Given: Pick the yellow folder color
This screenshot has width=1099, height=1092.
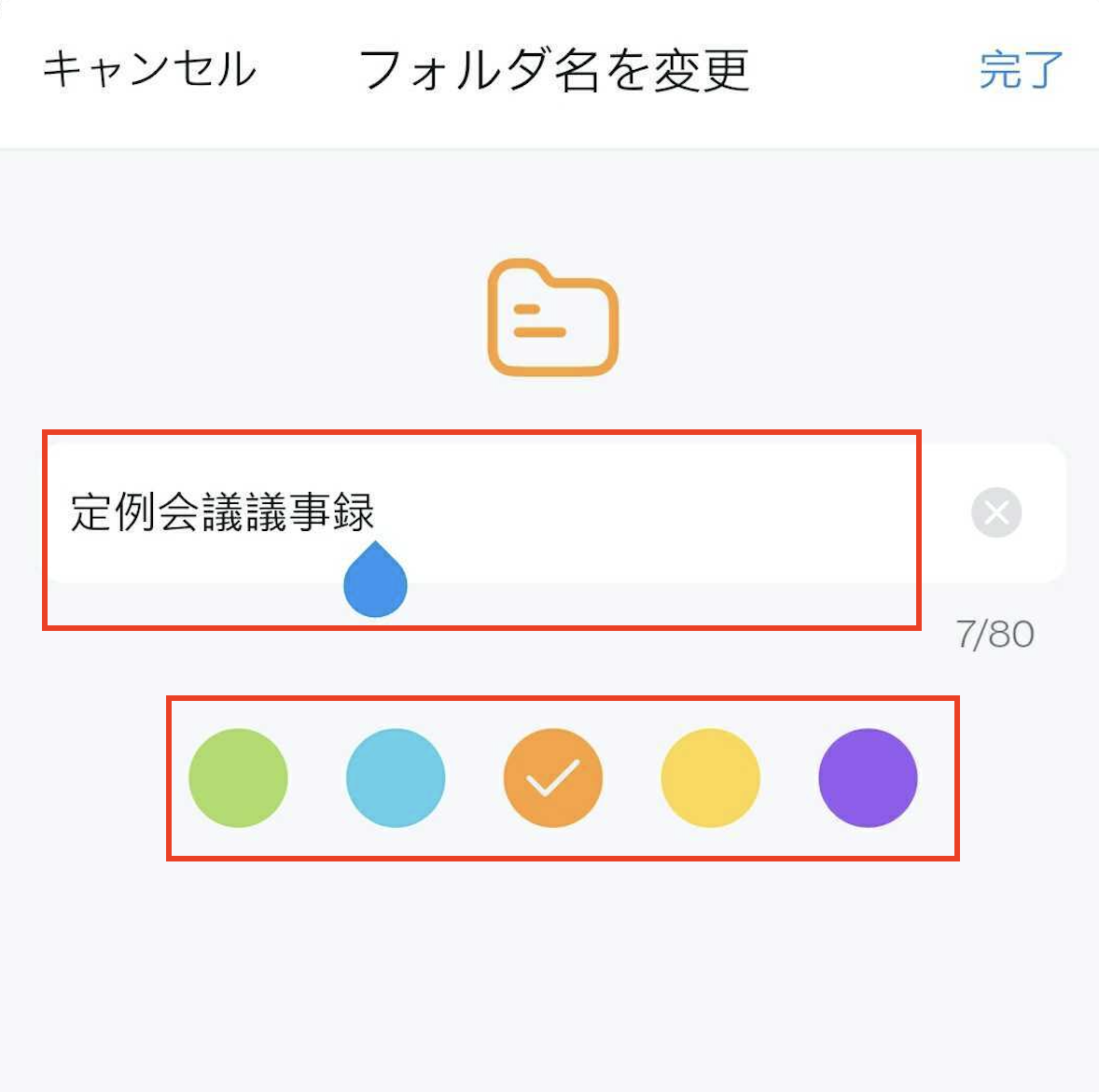Looking at the screenshot, I should (x=710, y=777).
